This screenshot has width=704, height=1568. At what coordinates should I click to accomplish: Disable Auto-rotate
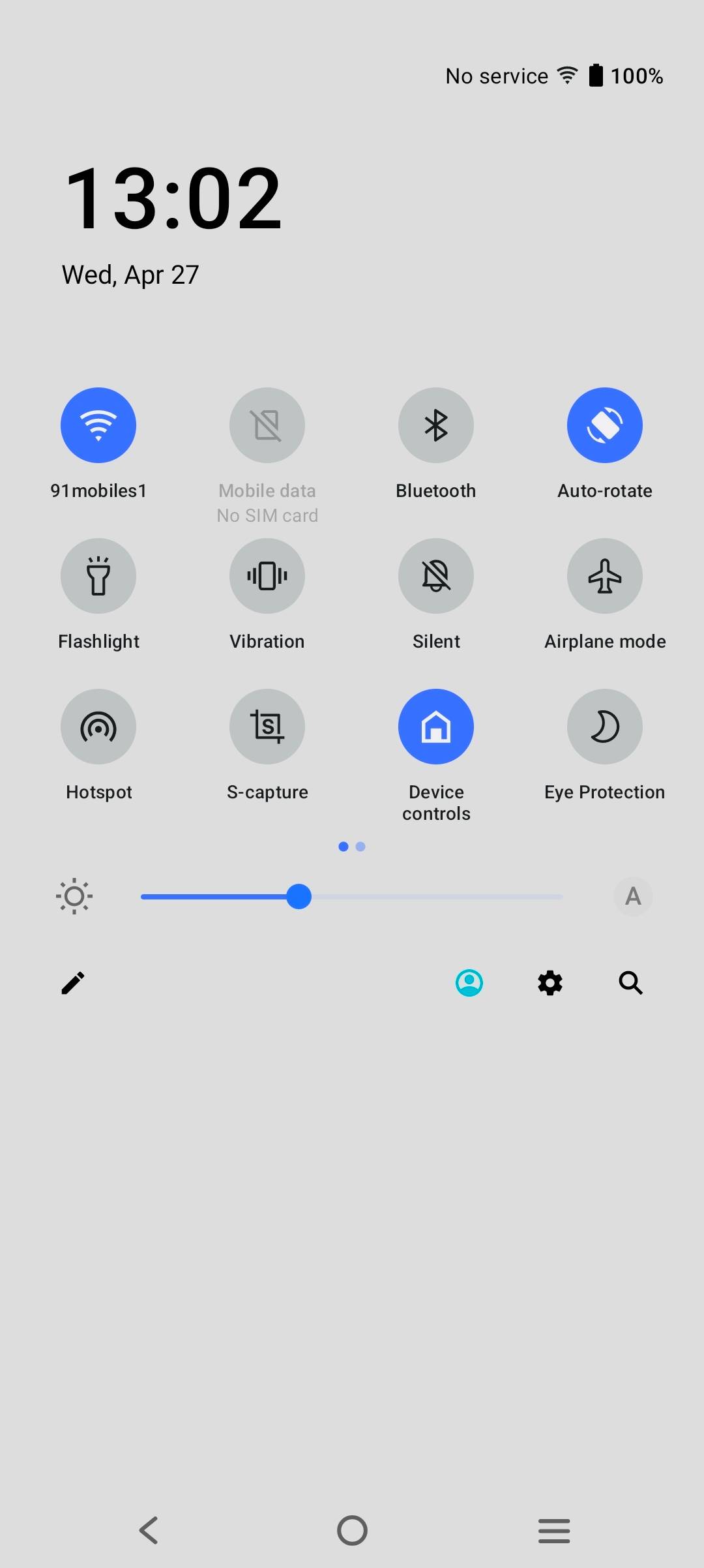[605, 425]
